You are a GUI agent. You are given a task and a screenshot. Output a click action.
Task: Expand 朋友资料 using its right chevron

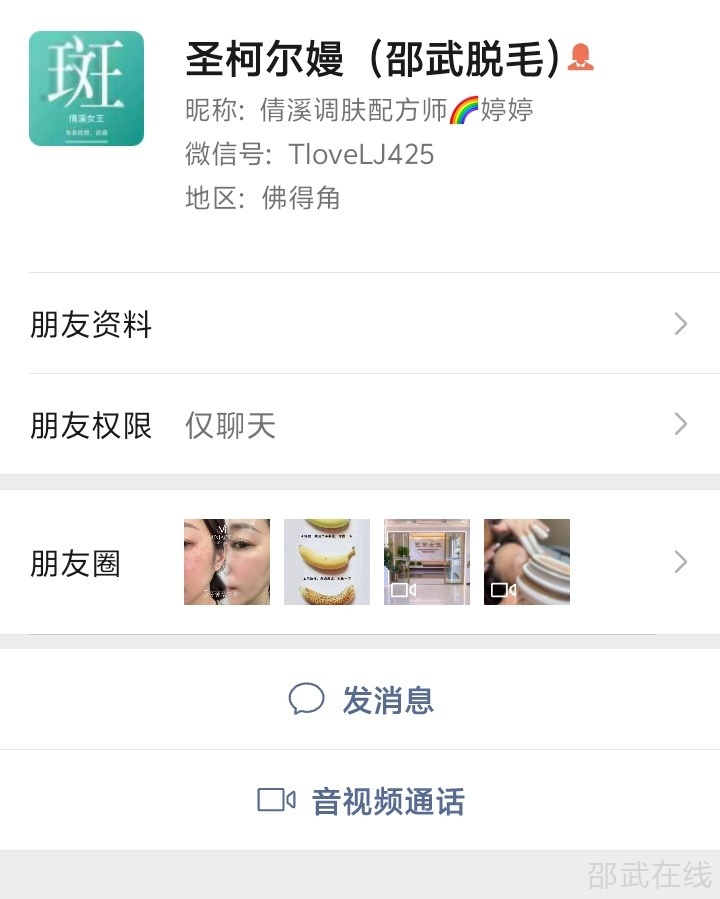pyautogui.click(x=681, y=324)
